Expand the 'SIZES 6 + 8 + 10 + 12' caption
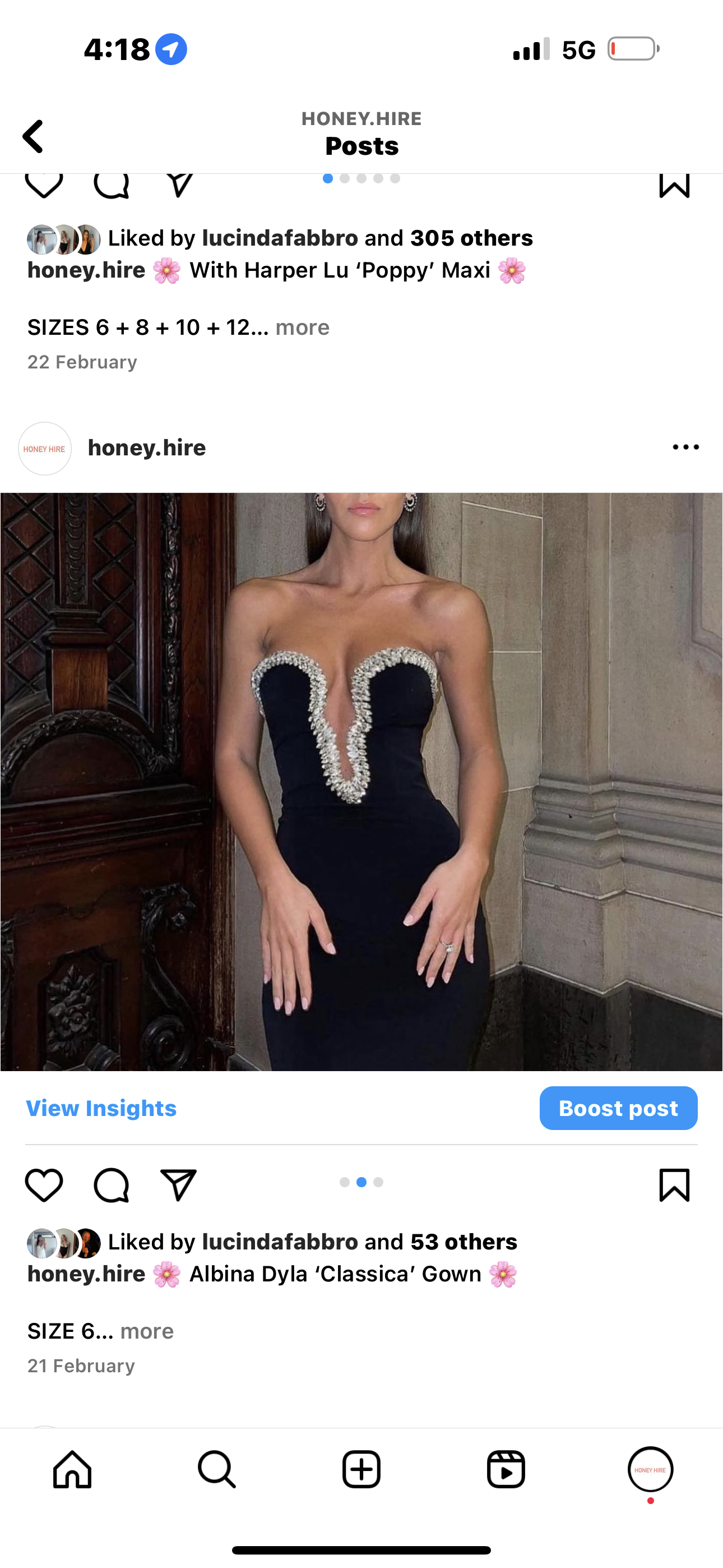Screen dimensions: 723x1568 click(302, 328)
